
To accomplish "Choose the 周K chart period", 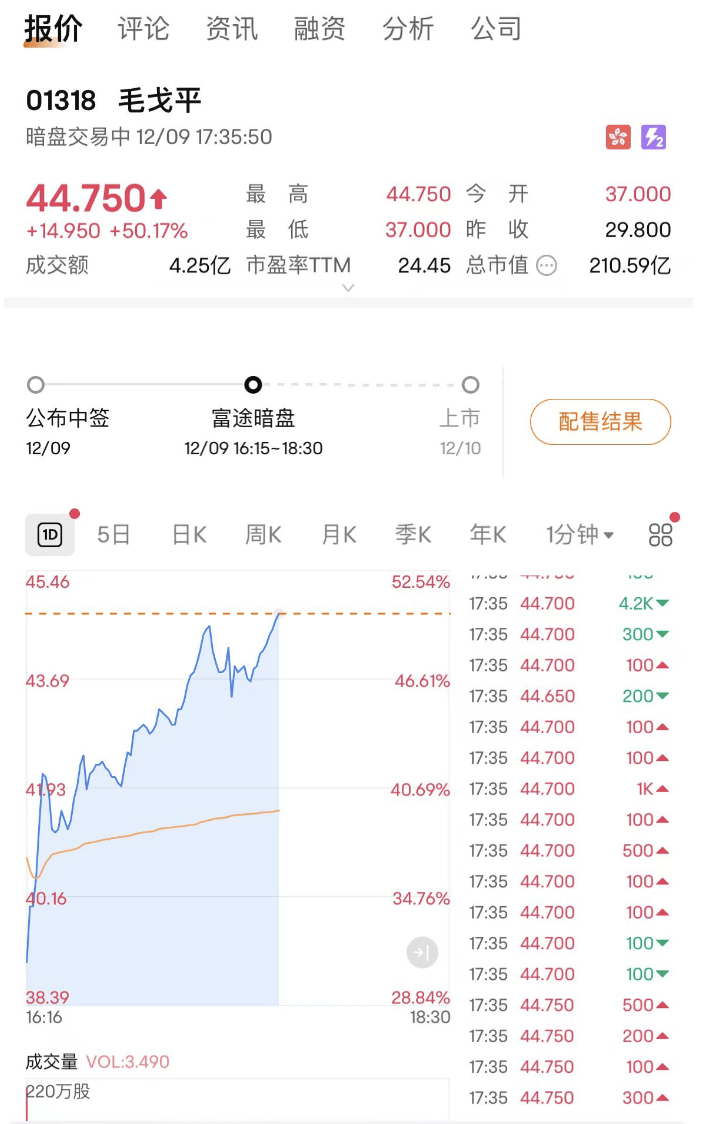I will click(x=263, y=535).
